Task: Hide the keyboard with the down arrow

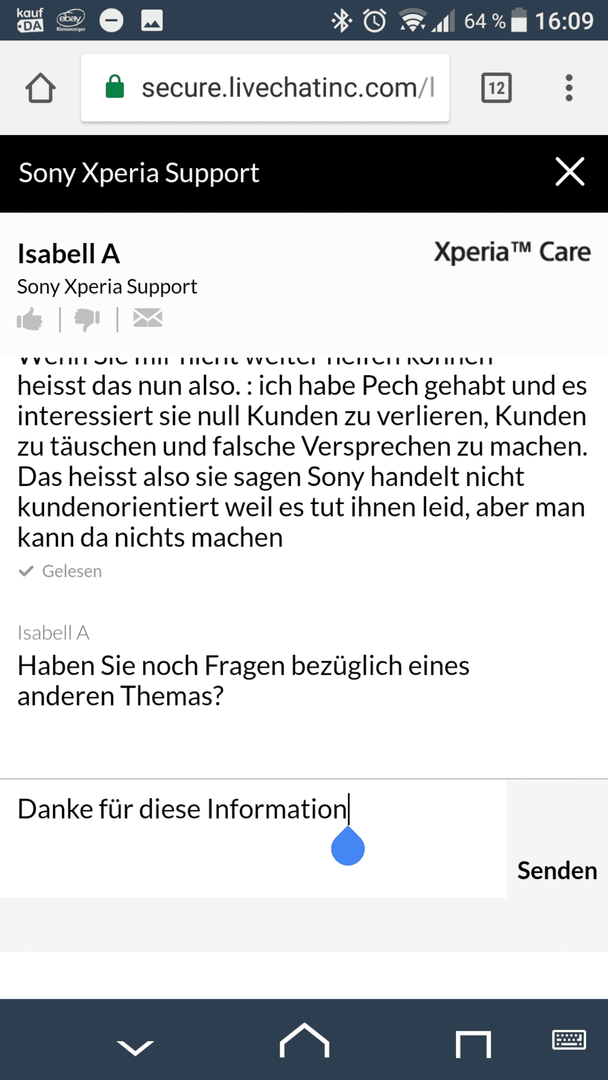Action: coord(135,1047)
